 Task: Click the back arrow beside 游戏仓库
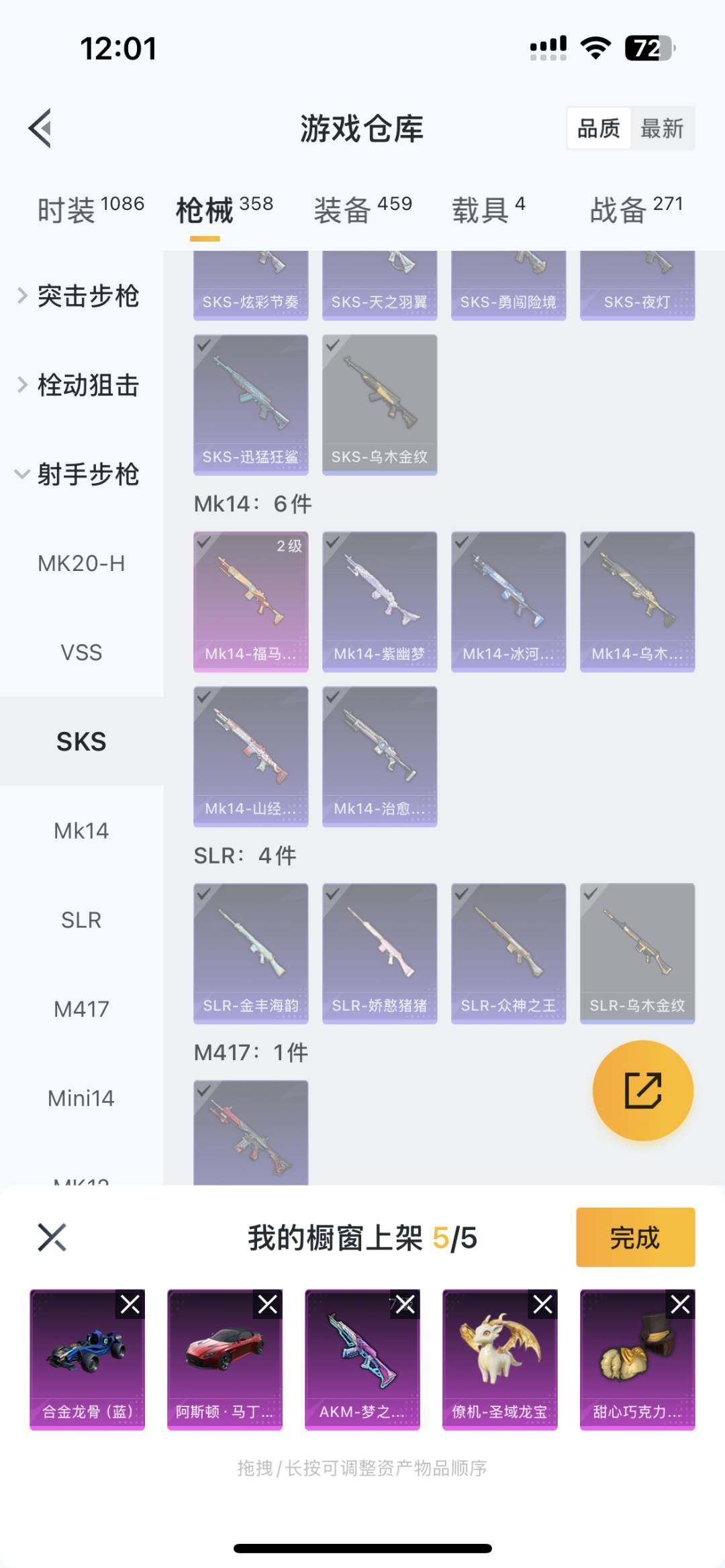(x=40, y=127)
